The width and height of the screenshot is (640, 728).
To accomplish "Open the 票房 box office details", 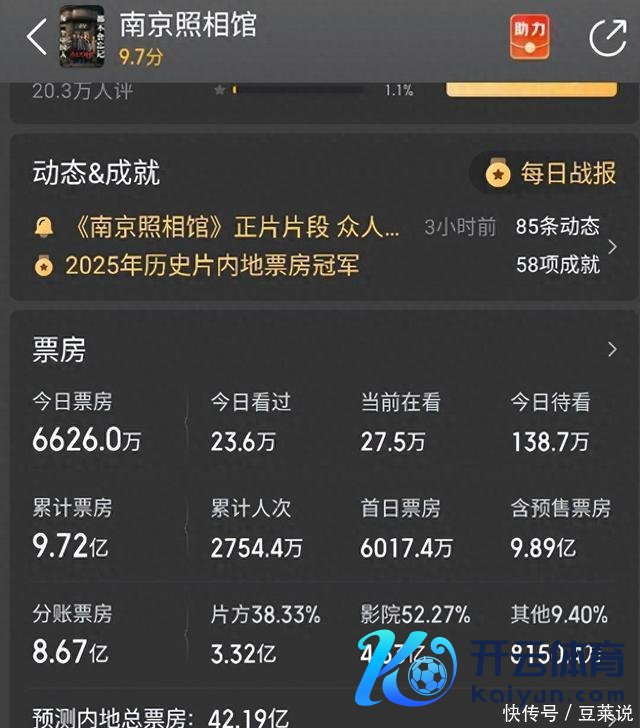I will 611,349.
